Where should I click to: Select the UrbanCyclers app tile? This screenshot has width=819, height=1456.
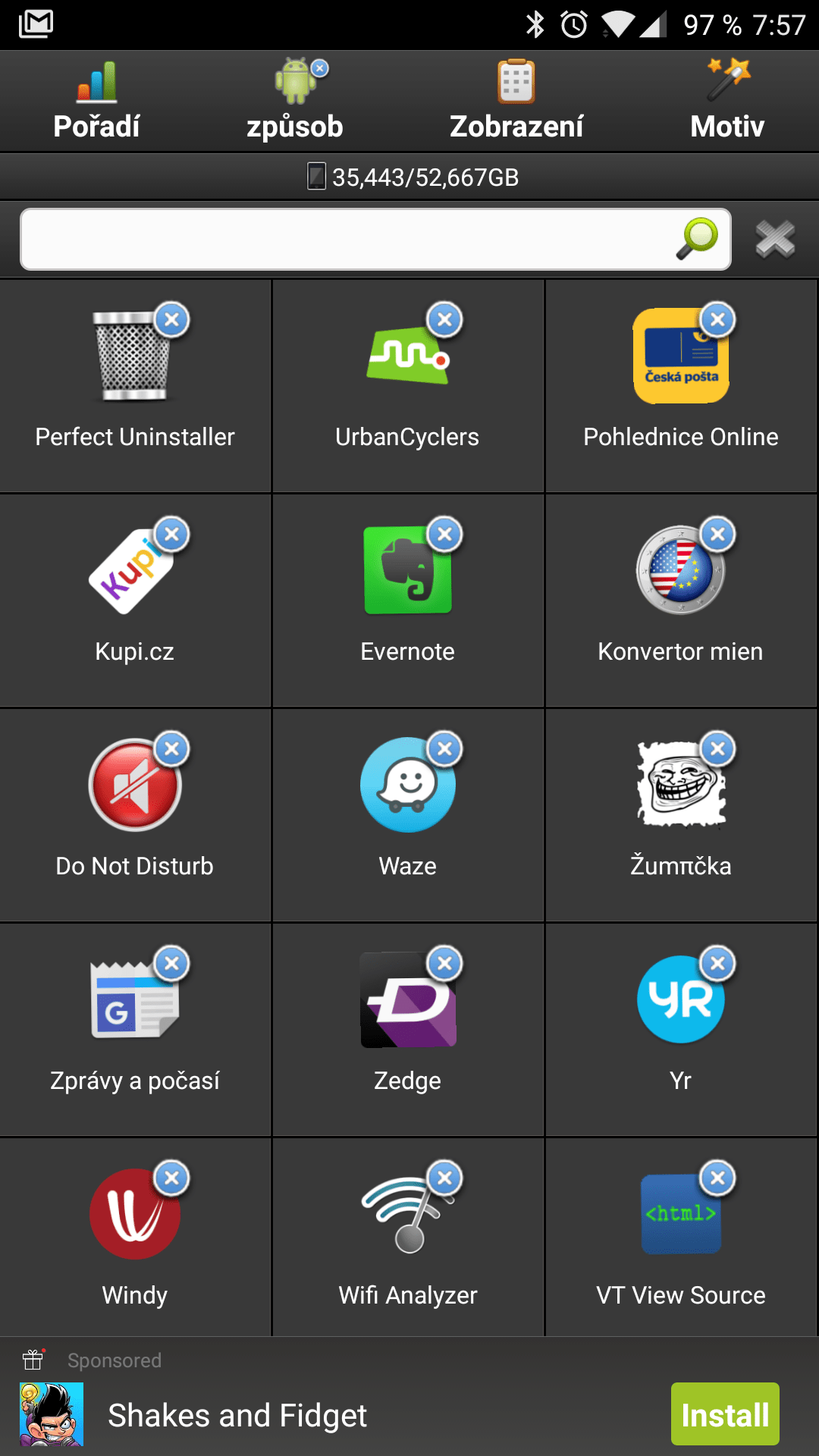pyautogui.click(x=408, y=386)
